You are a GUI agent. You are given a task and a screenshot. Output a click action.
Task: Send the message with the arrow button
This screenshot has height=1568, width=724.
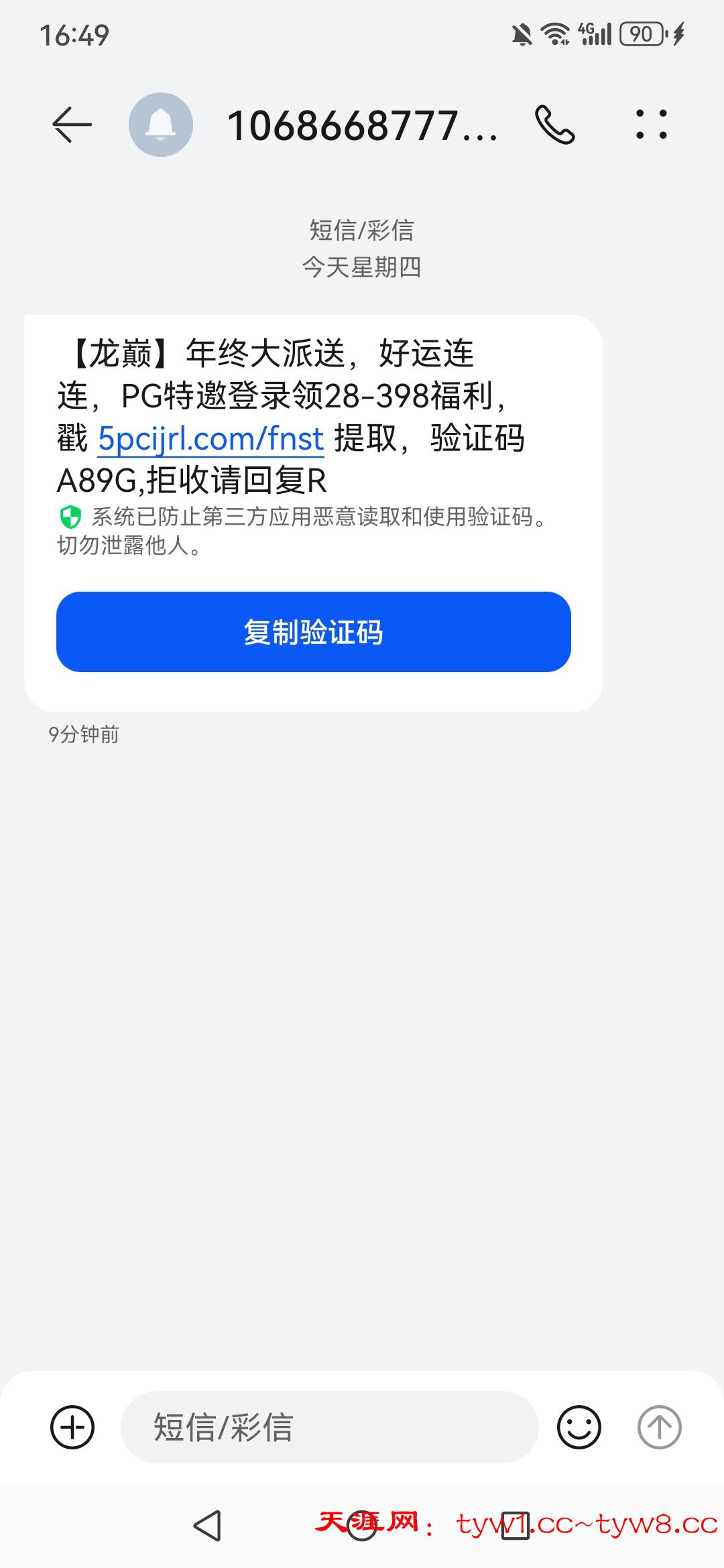[659, 1427]
